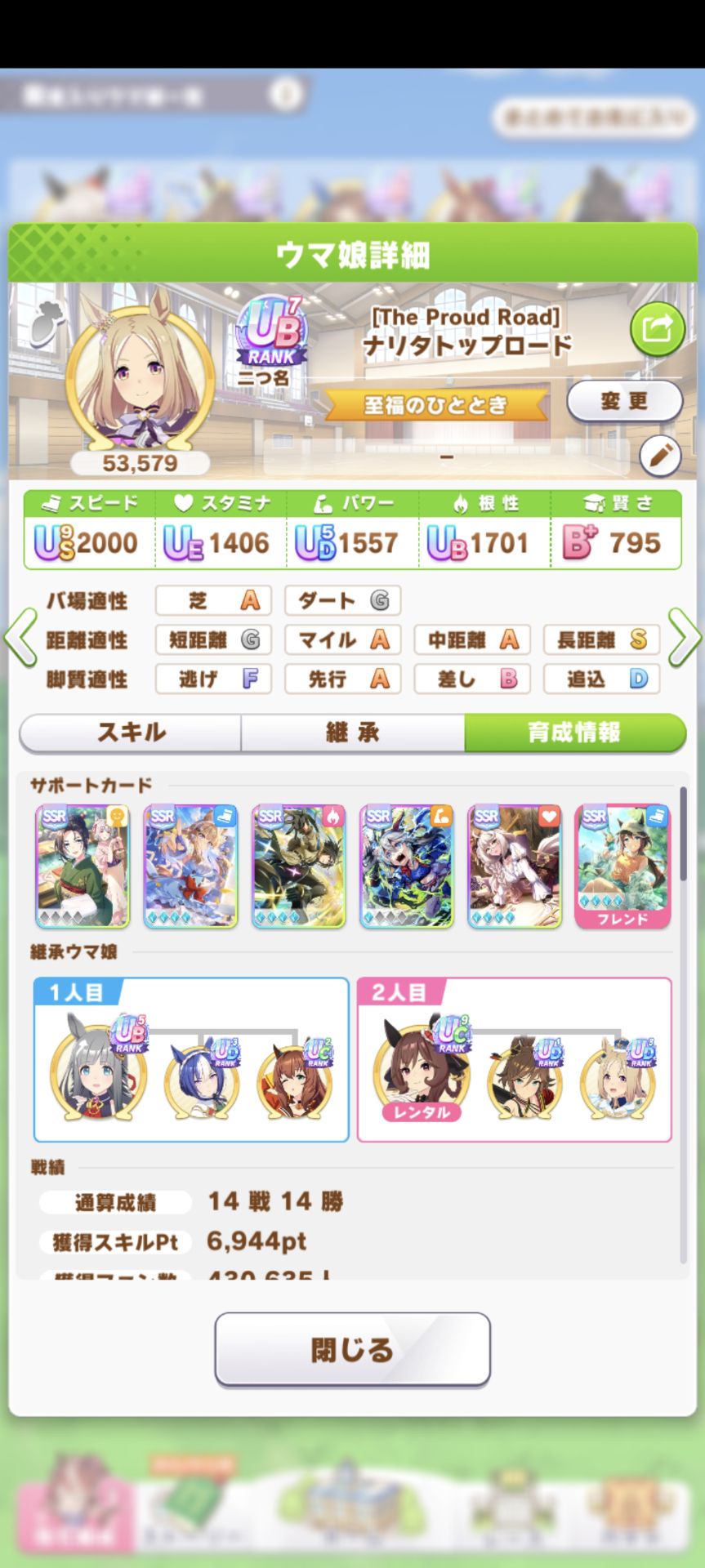The height and width of the screenshot is (1568, 705).
Task: Switch to the スキル tab
Action: pos(131,733)
